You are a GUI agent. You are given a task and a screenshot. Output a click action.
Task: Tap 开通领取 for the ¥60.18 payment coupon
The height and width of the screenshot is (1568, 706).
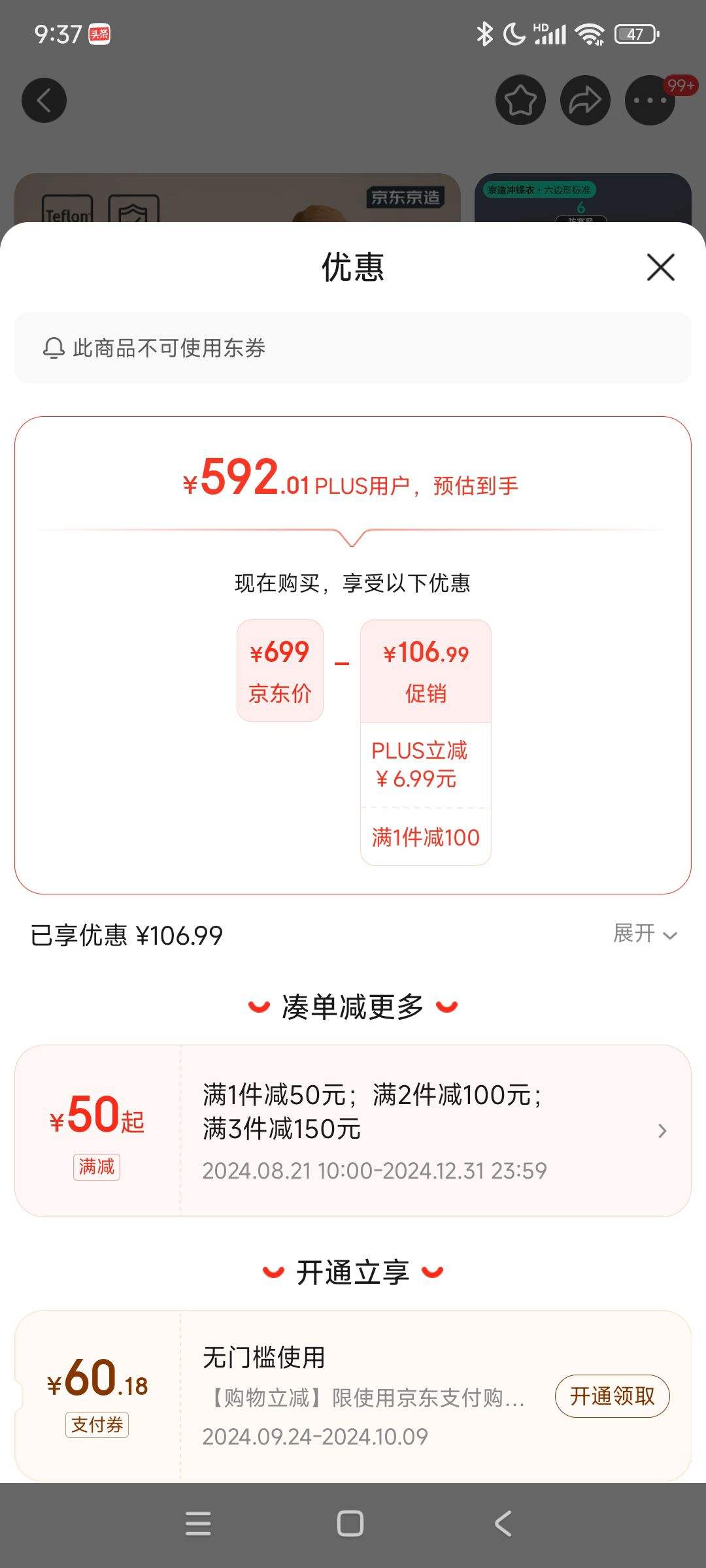click(x=612, y=1396)
